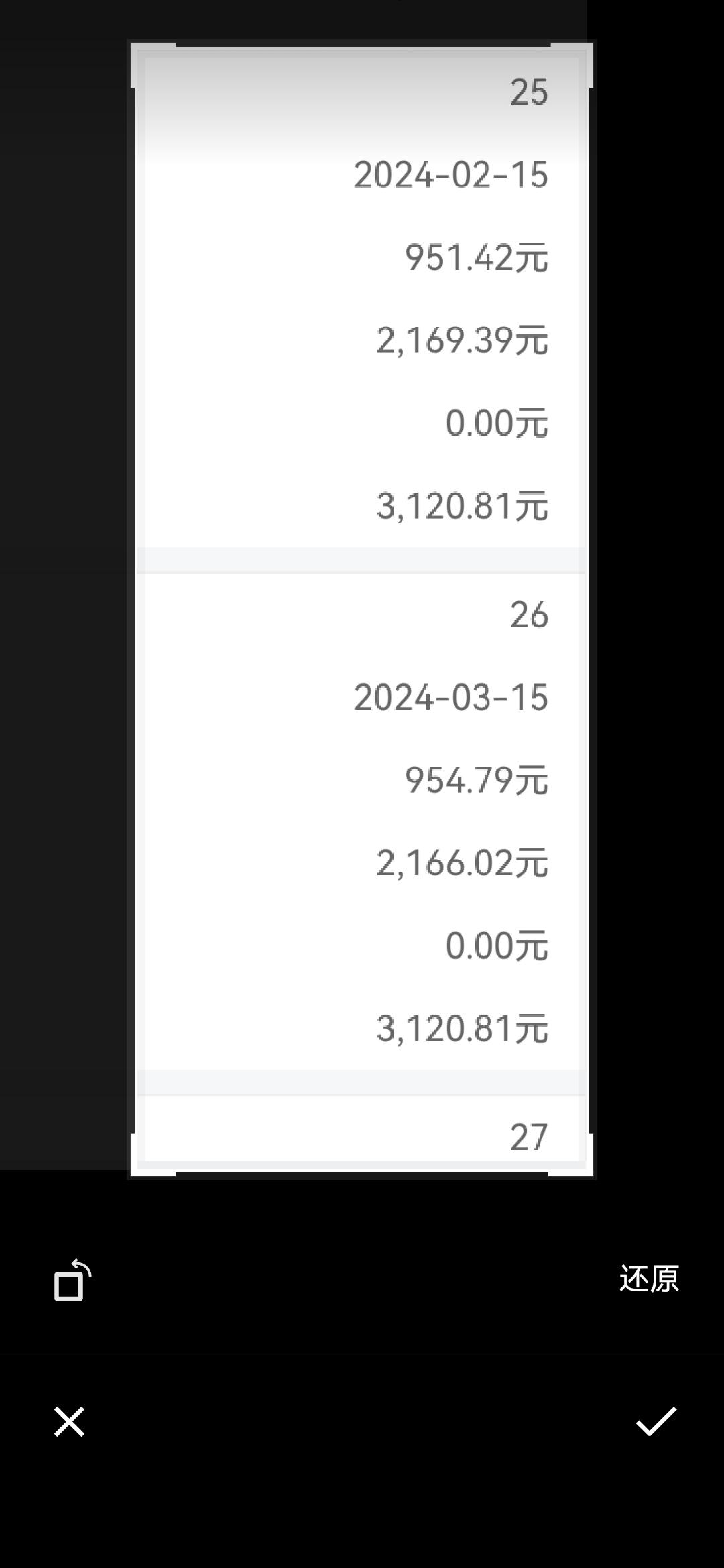Image resolution: width=724 pixels, height=1568 pixels.
Task: Confirm the crop with the checkmark
Action: (656, 1421)
